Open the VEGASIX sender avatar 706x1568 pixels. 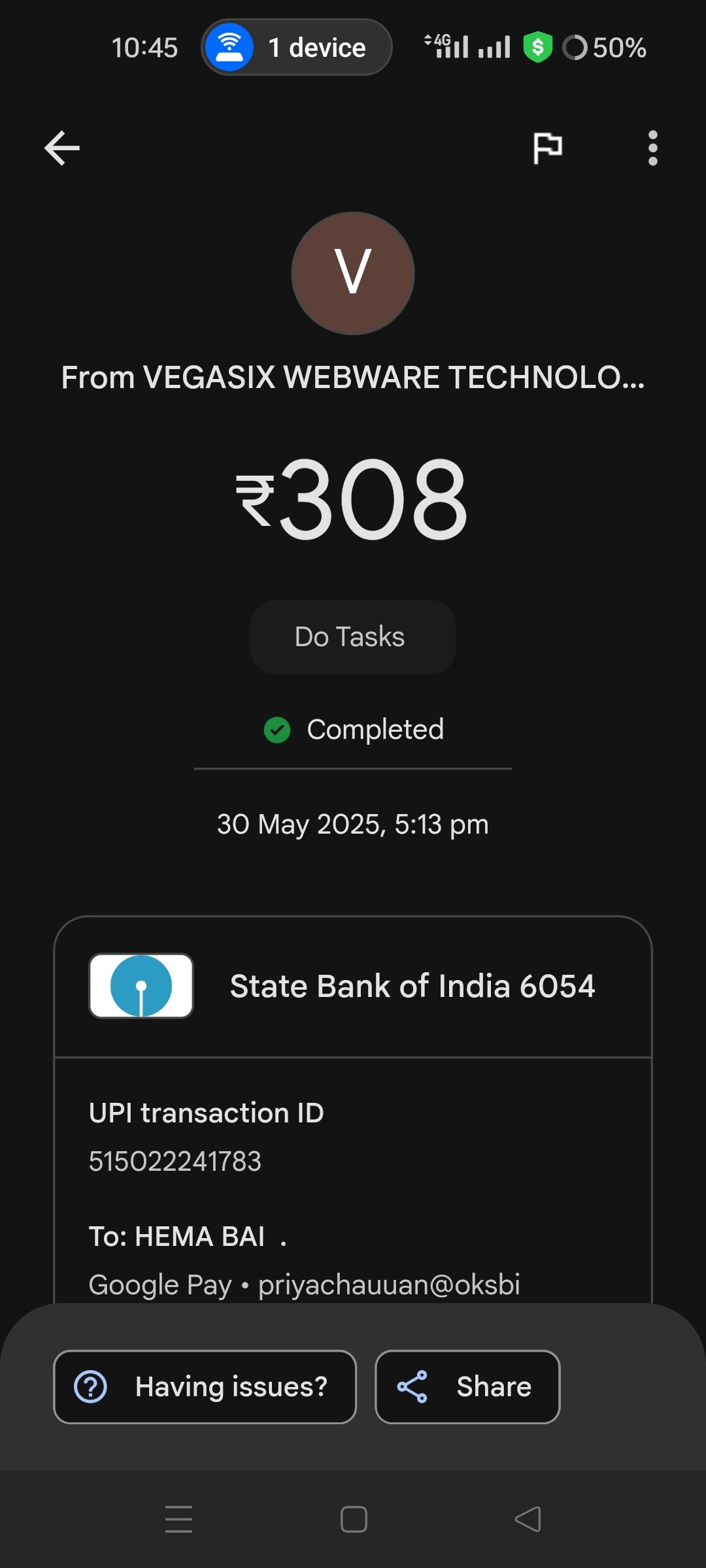[353, 273]
